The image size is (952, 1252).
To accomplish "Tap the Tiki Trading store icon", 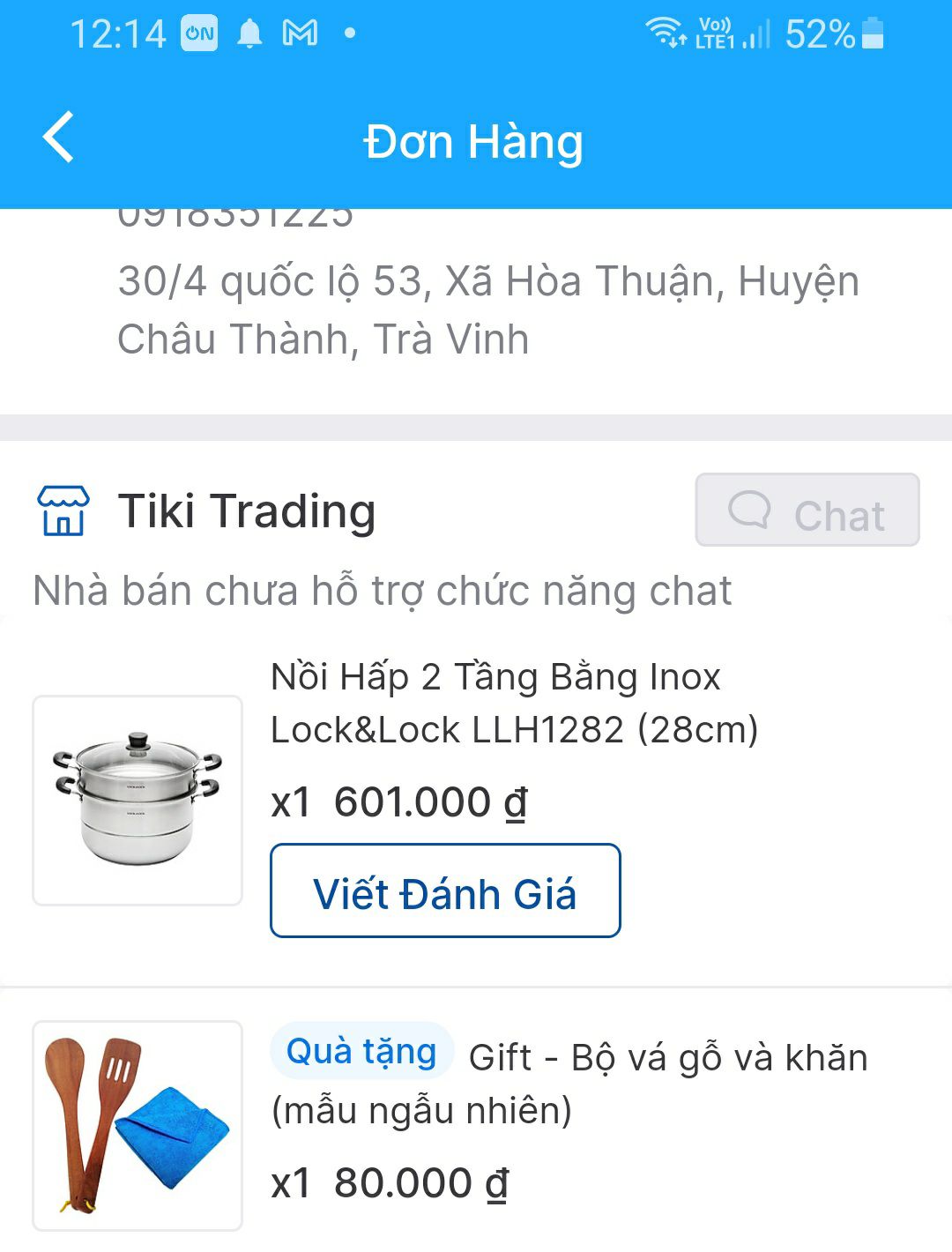I will [x=62, y=511].
